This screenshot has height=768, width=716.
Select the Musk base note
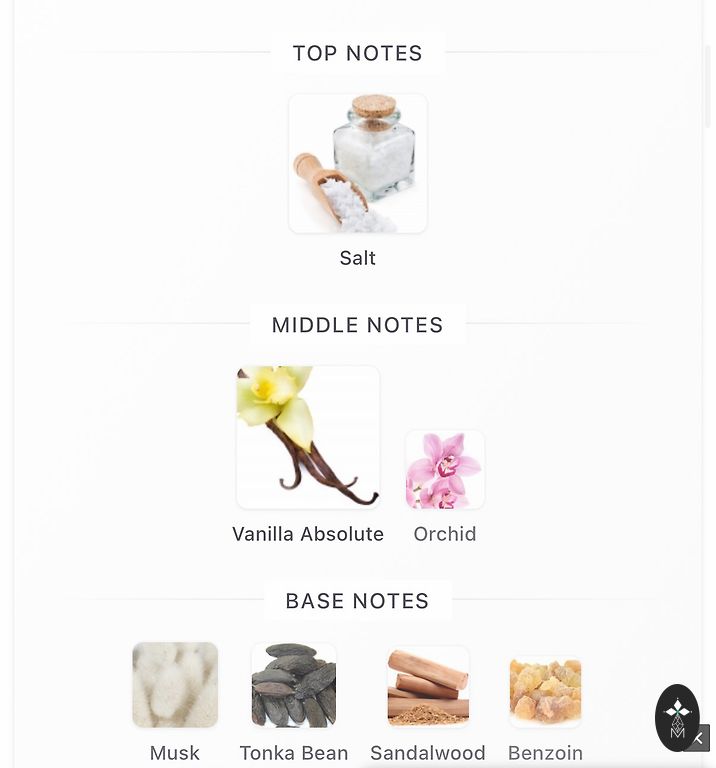pyautogui.click(x=175, y=685)
